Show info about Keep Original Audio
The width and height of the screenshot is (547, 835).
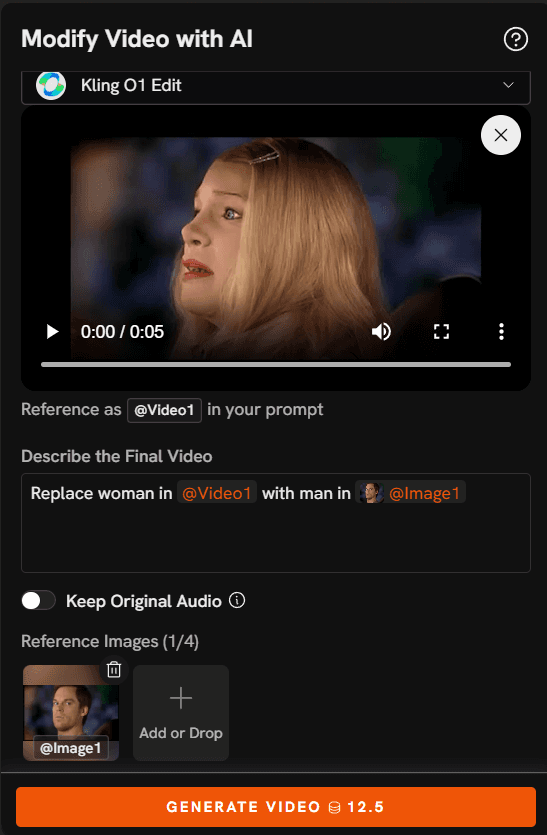pyautogui.click(x=237, y=601)
